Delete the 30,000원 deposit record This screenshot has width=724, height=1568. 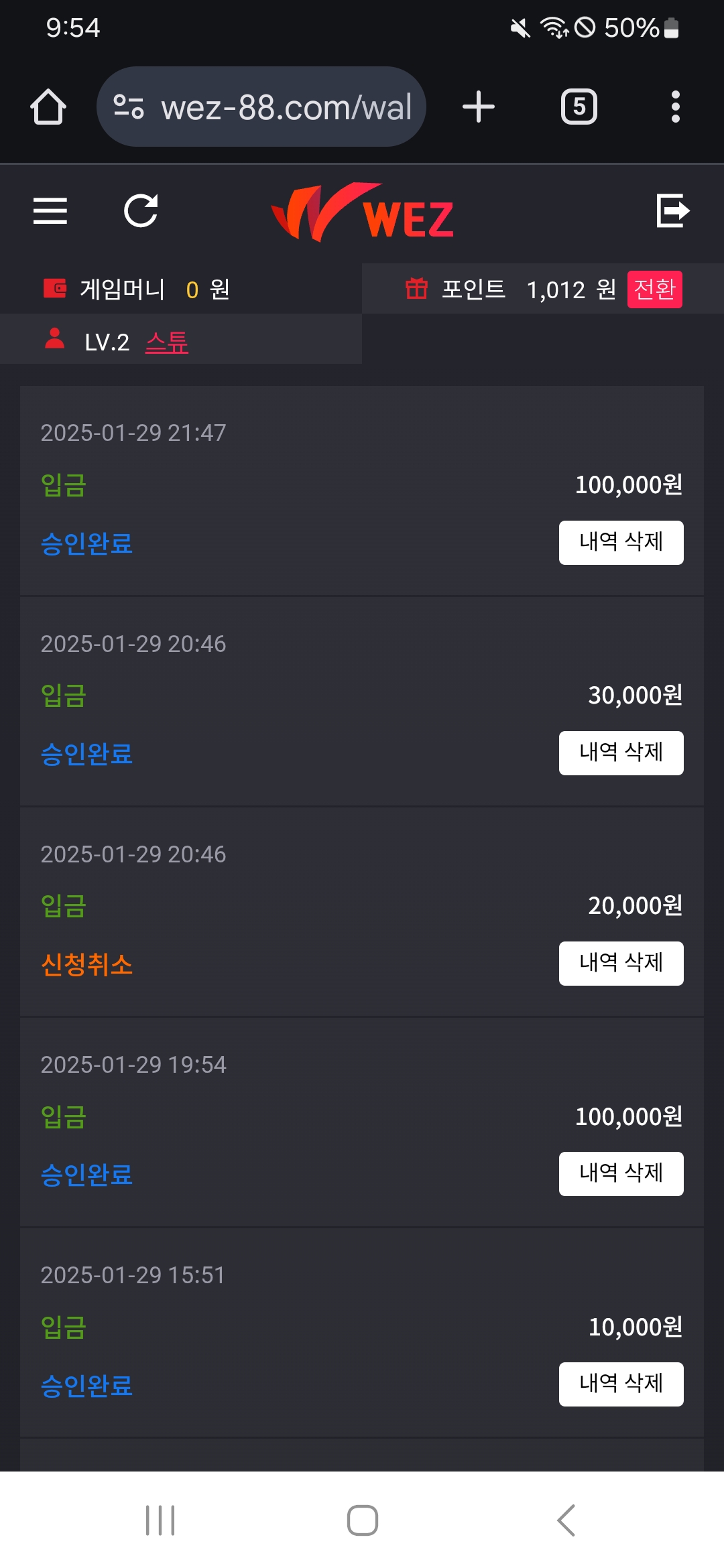pyautogui.click(x=621, y=753)
